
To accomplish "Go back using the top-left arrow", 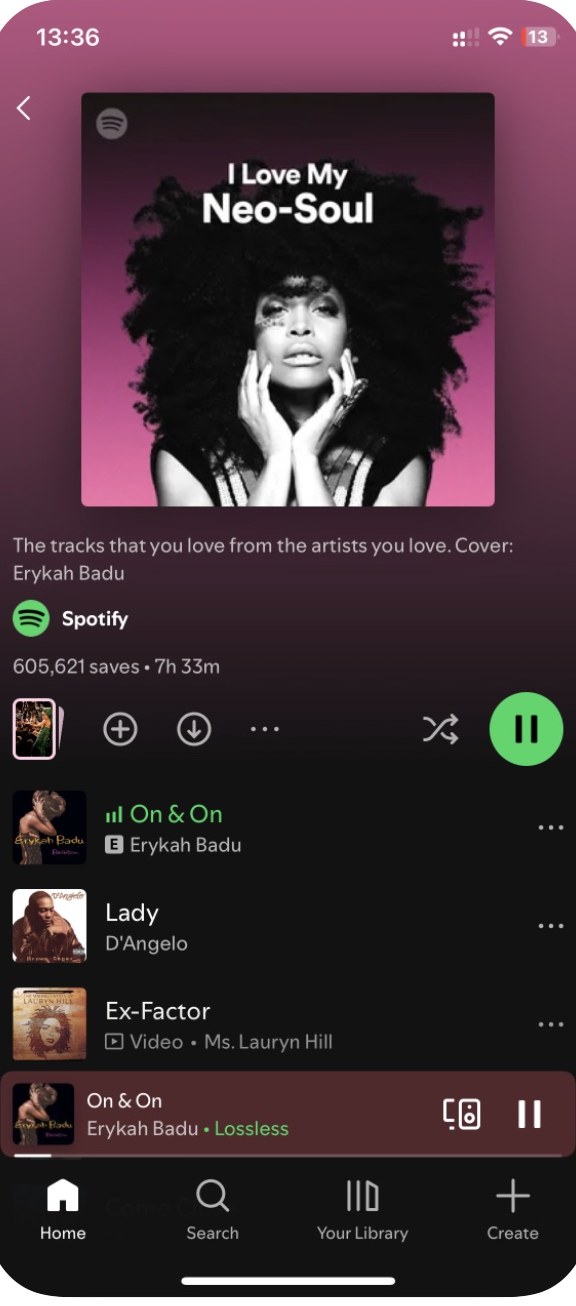I will pos(24,108).
